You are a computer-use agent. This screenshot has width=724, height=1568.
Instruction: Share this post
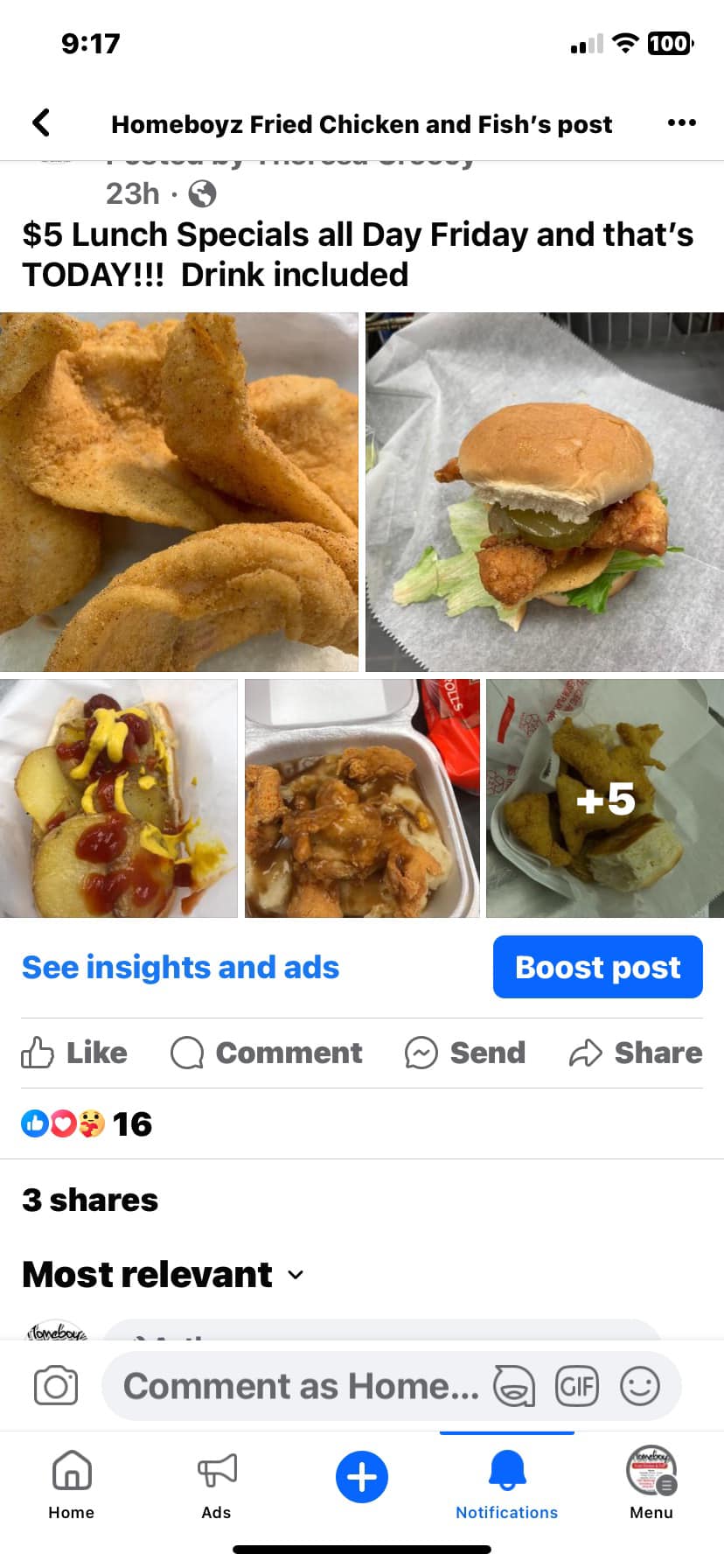click(636, 1053)
